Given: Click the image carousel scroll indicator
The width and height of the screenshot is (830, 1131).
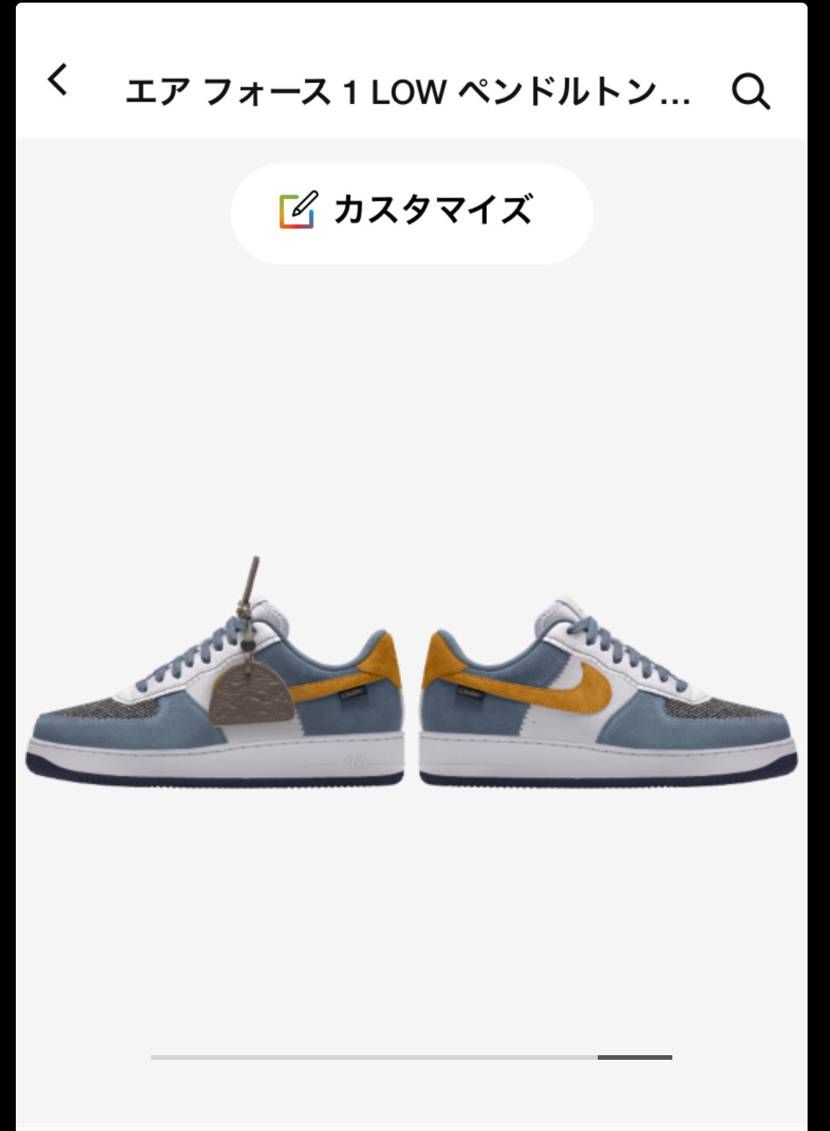Looking at the screenshot, I should 410,1055.
